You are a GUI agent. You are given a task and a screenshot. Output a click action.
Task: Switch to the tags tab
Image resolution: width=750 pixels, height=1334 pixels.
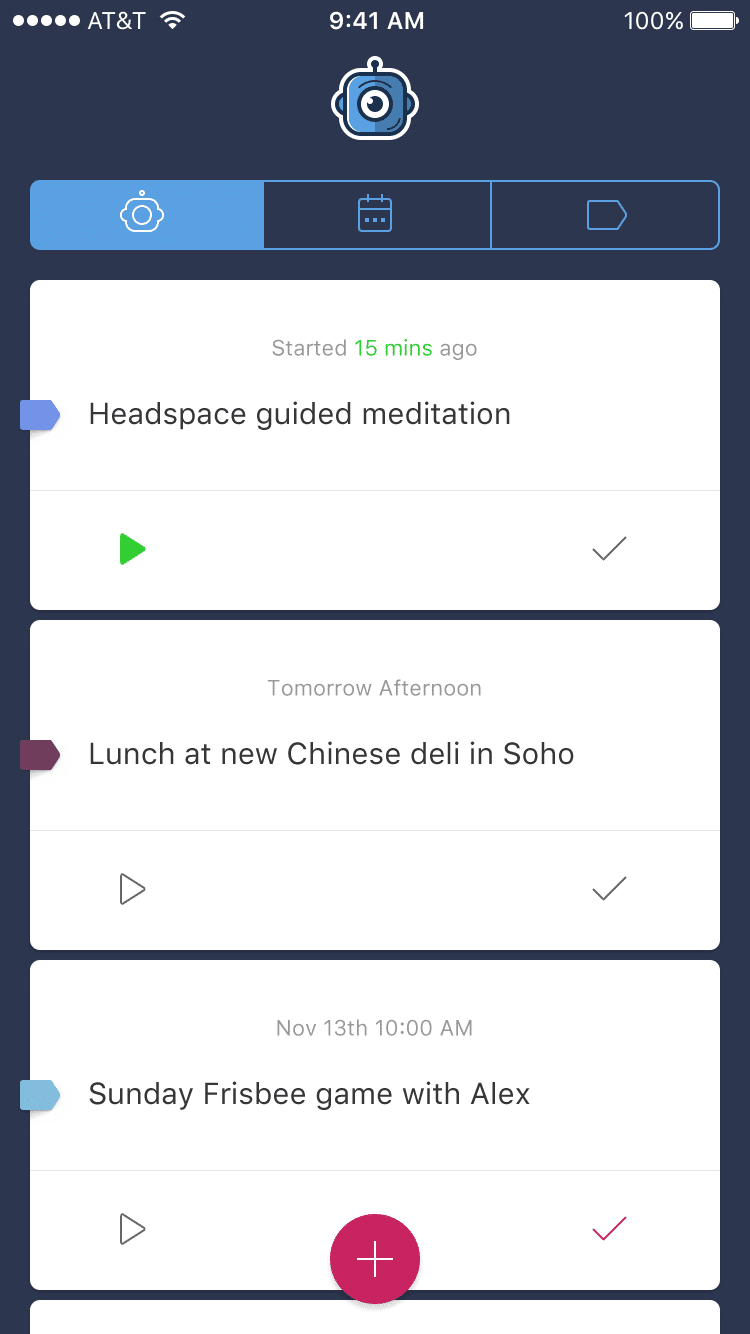coord(605,215)
